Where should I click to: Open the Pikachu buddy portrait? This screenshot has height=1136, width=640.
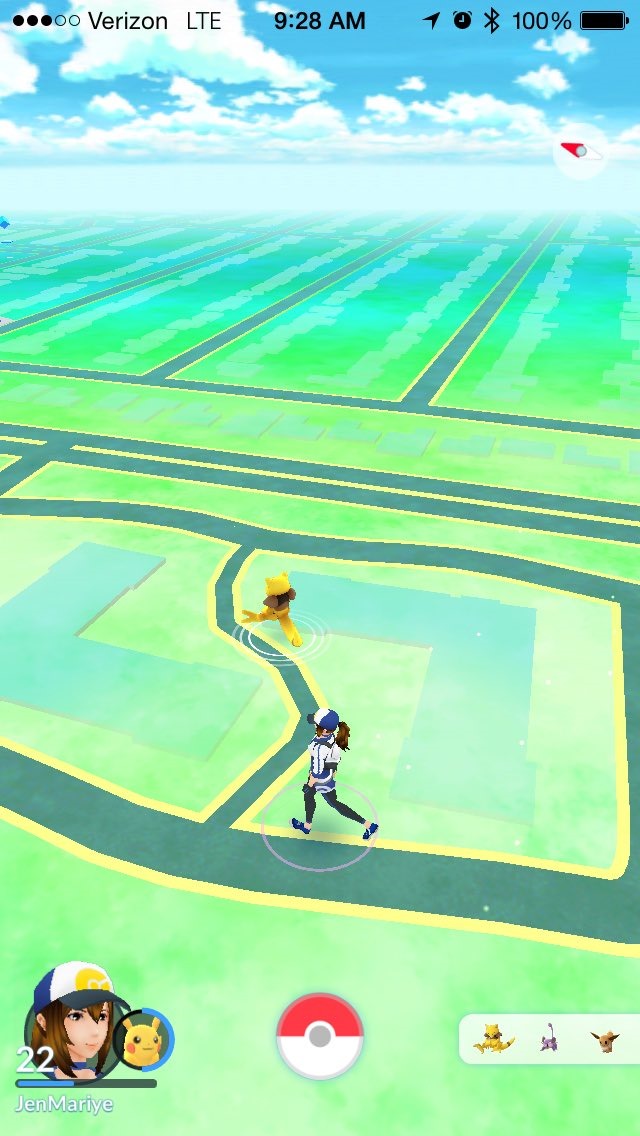point(144,1039)
